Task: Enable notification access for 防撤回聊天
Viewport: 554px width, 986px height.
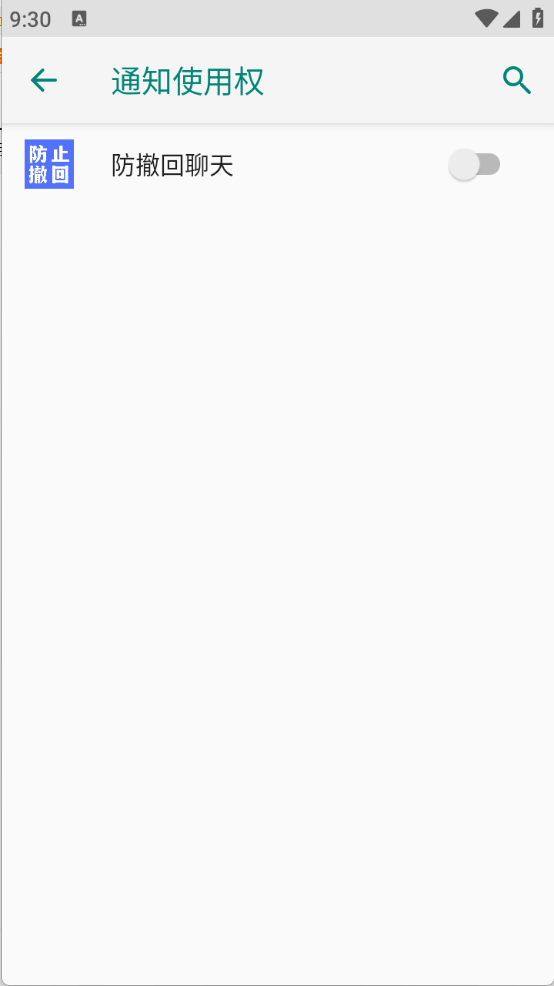Action: [474, 165]
